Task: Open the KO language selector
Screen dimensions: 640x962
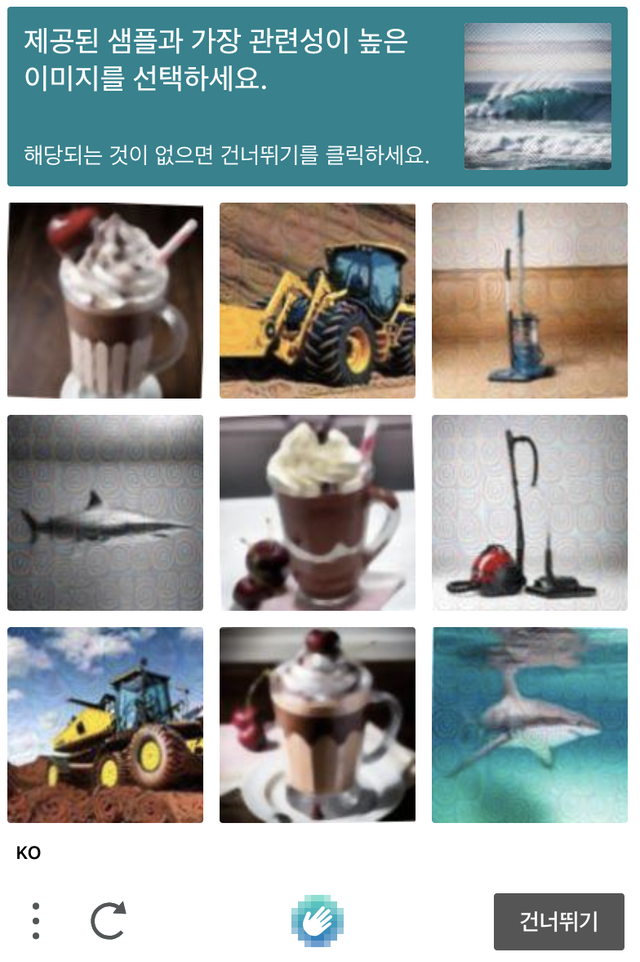Action: coord(29,853)
